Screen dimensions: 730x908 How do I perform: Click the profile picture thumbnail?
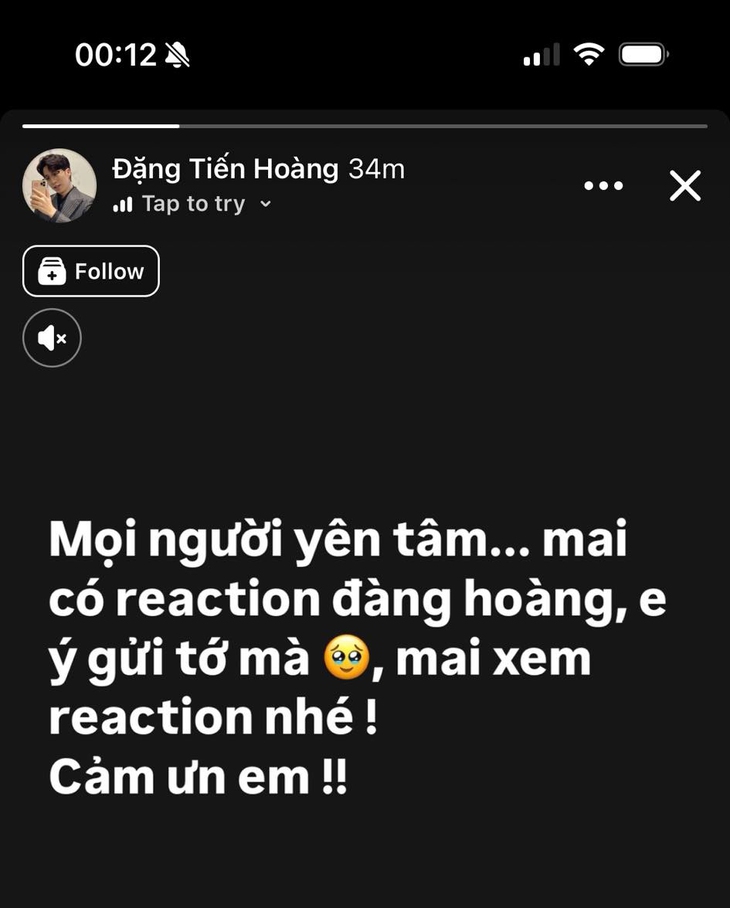60,185
